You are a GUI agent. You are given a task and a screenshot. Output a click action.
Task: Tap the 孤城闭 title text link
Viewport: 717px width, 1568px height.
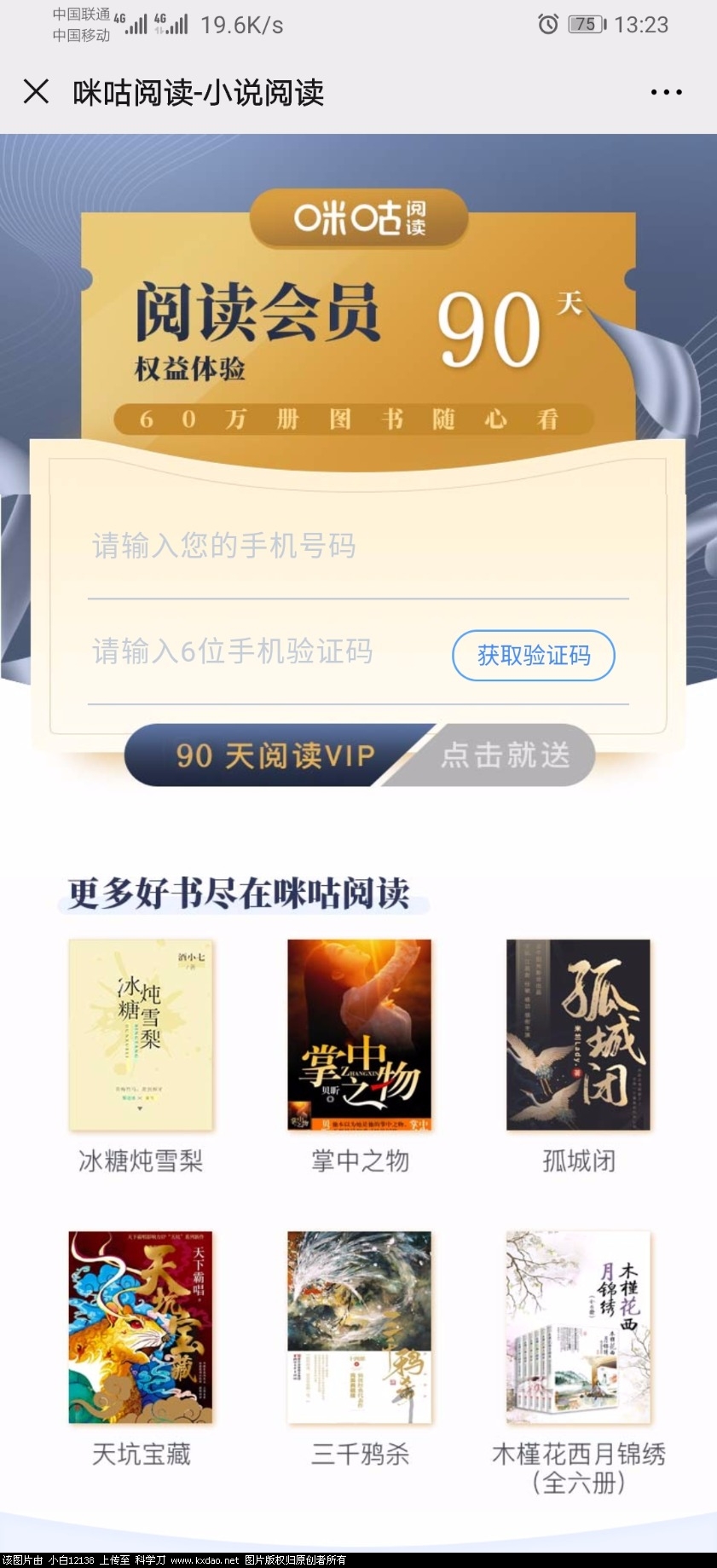point(577,1160)
